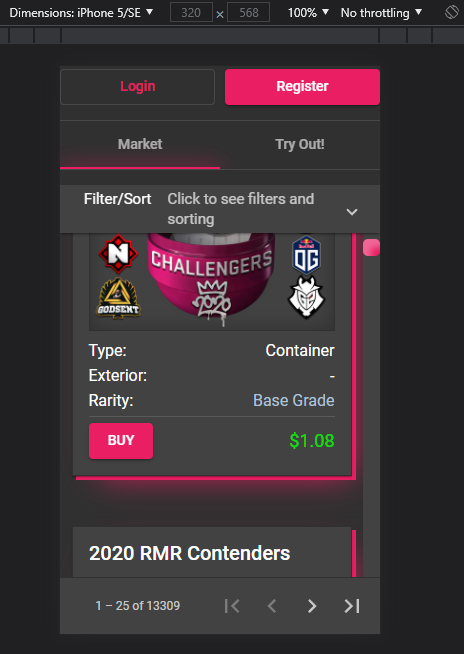This screenshot has width=464, height=654.
Task: Jump to the last results page
Action: (x=351, y=606)
